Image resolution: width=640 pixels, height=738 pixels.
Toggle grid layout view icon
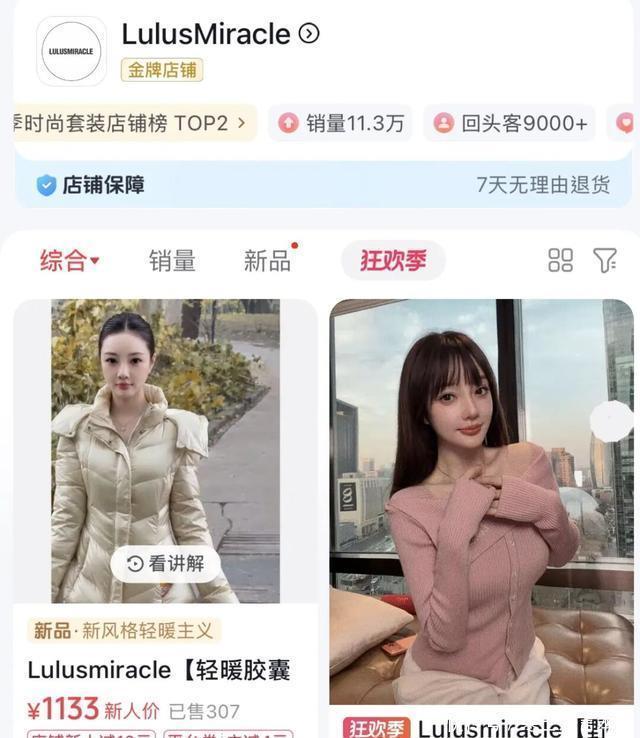tap(560, 261)
